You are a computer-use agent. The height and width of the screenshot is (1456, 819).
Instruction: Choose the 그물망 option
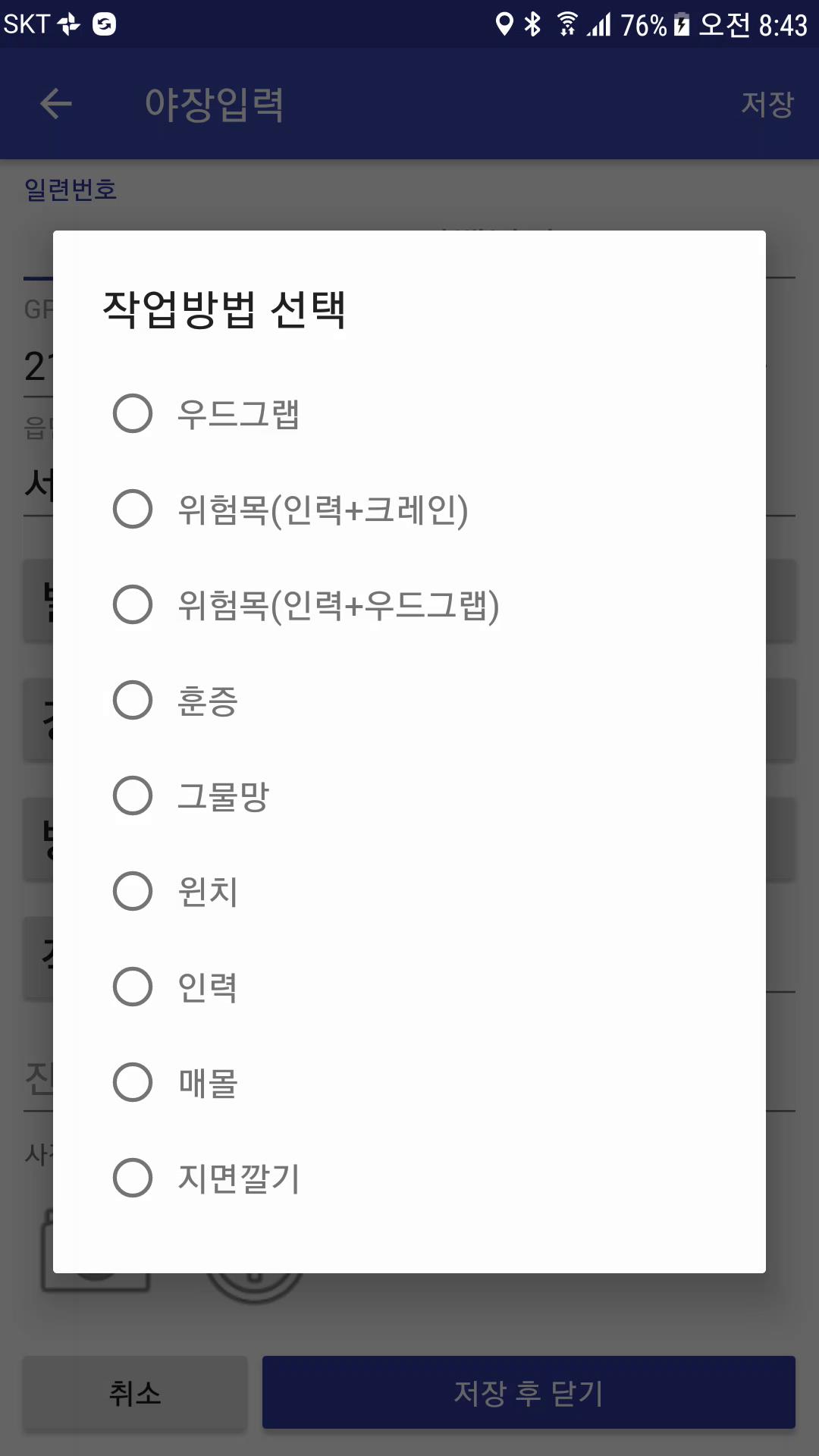pyautogui.click(x=409, y=795)
